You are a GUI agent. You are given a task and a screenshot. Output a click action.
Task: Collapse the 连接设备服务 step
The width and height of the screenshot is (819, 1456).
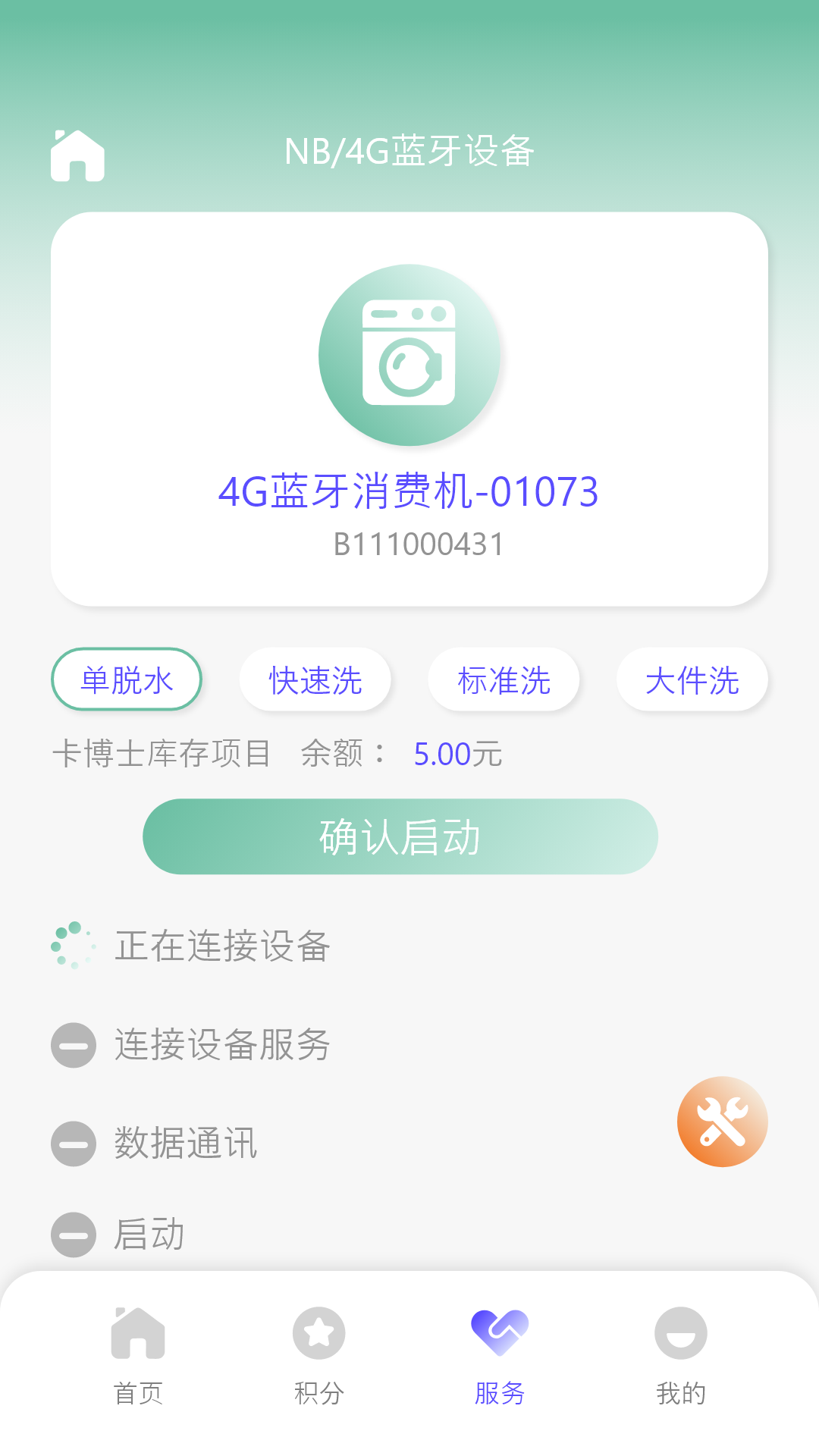(72, 1044)
